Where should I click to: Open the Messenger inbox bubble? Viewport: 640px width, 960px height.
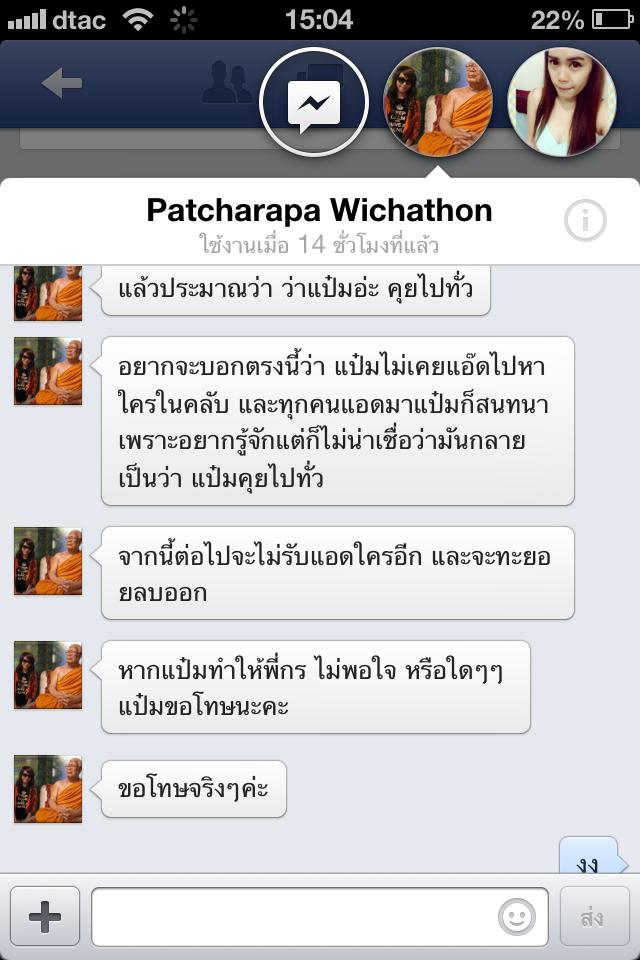coord(314,102)
